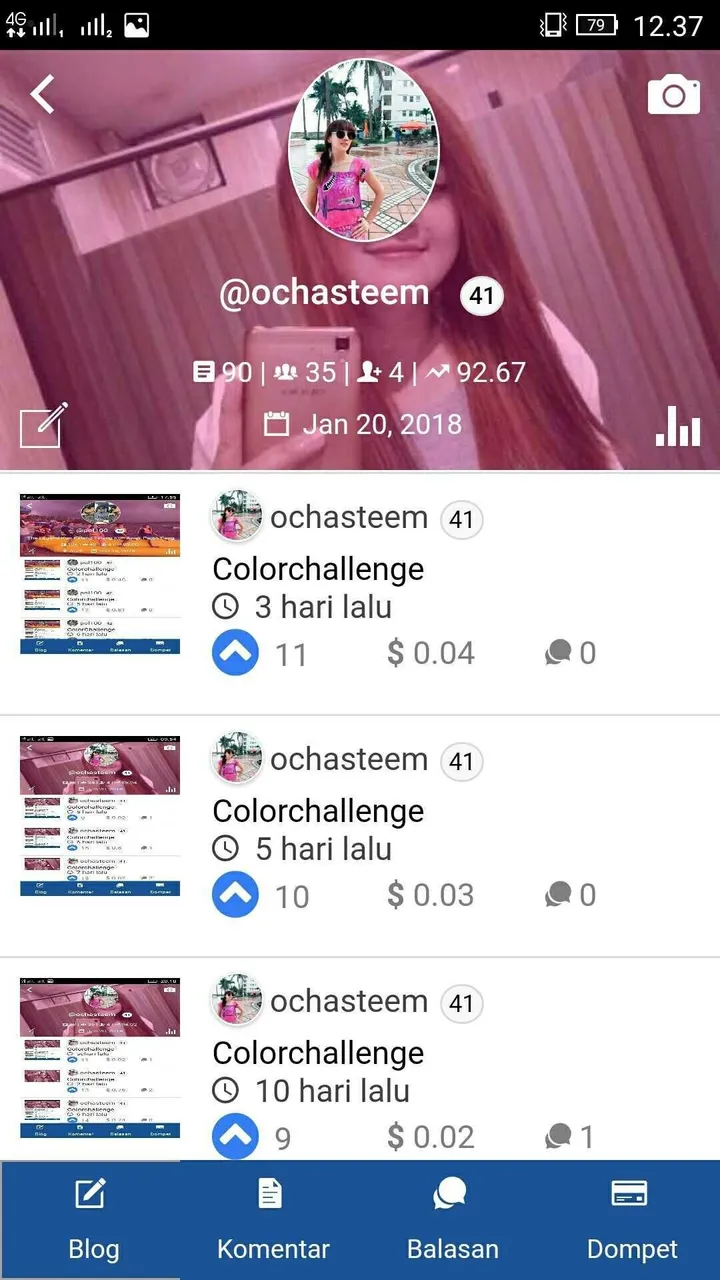Open thumbnail of the 5 hari lalu post
This screenshot has height=1280, width=720.
coord(100,816)
